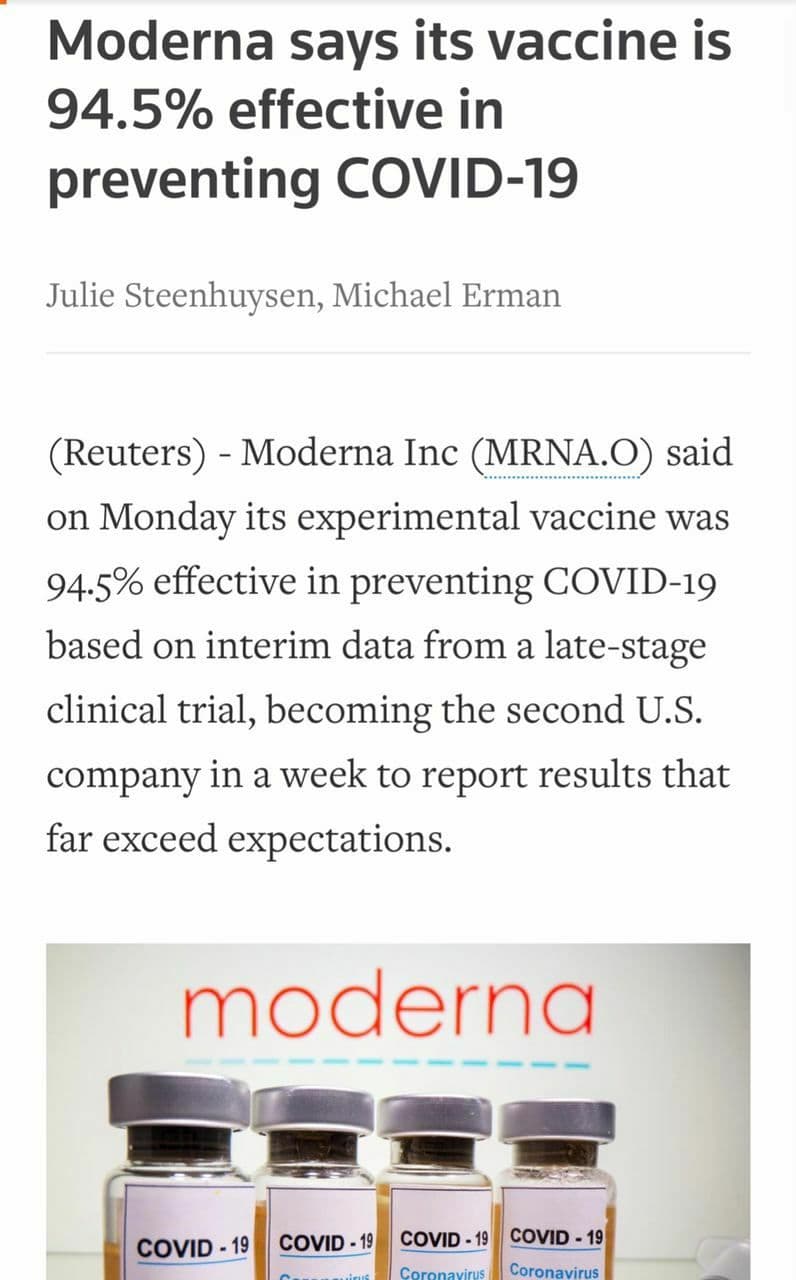Open the Moderna vaccine vials article image
This screenshot has width=796, height=1280.
(x=398, y=1111)
